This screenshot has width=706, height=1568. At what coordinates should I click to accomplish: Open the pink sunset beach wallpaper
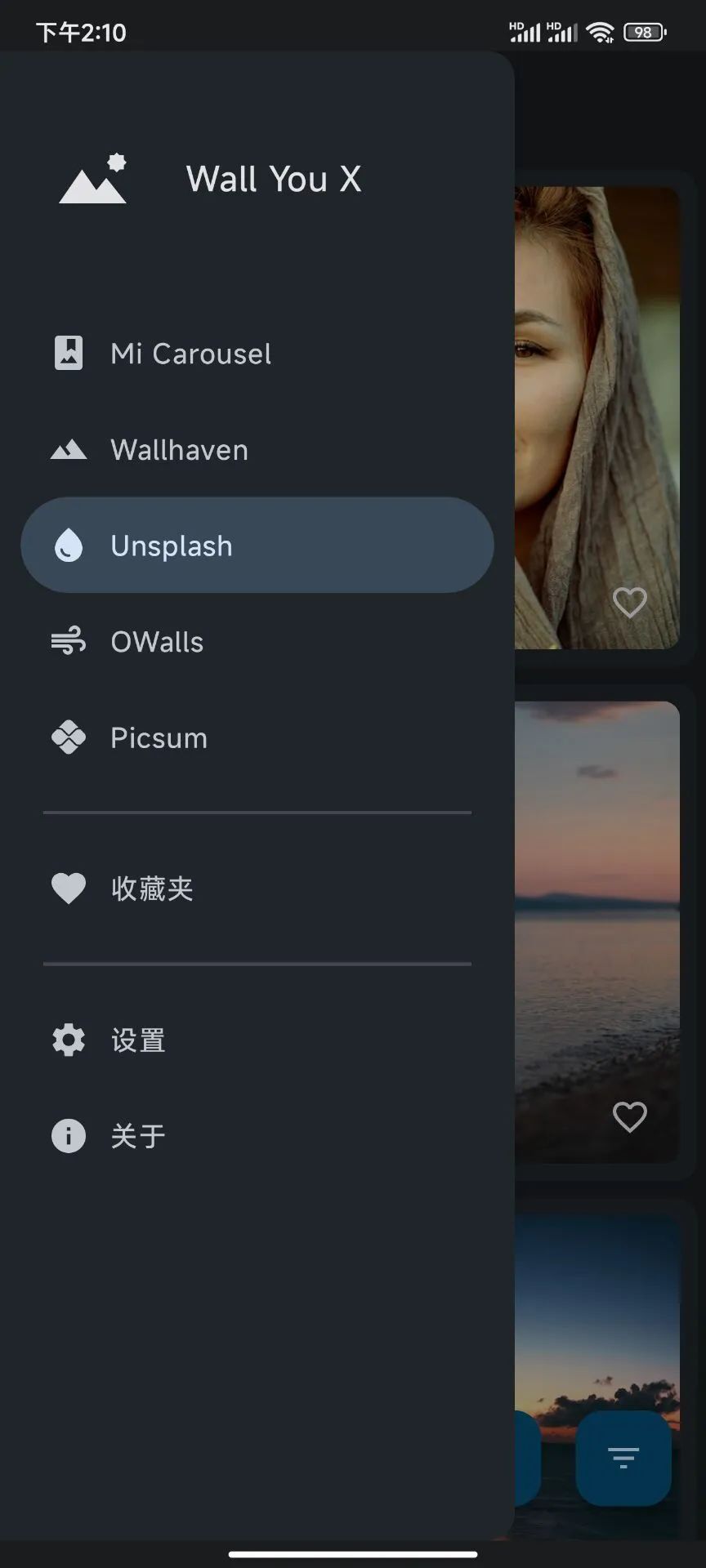pyautogui.click(x=597, y=915)
